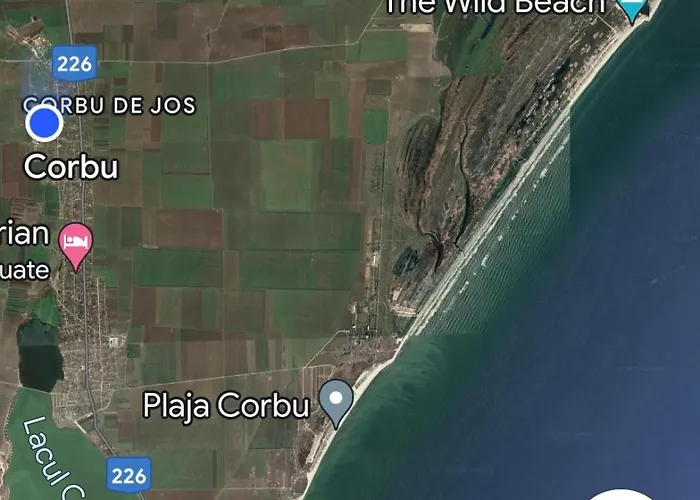Image resolution: width=700 pixels, height=500 pixels.
Task: Open The Wild Beach place marker
Action: pyautogui.click(x=631, y=8)
